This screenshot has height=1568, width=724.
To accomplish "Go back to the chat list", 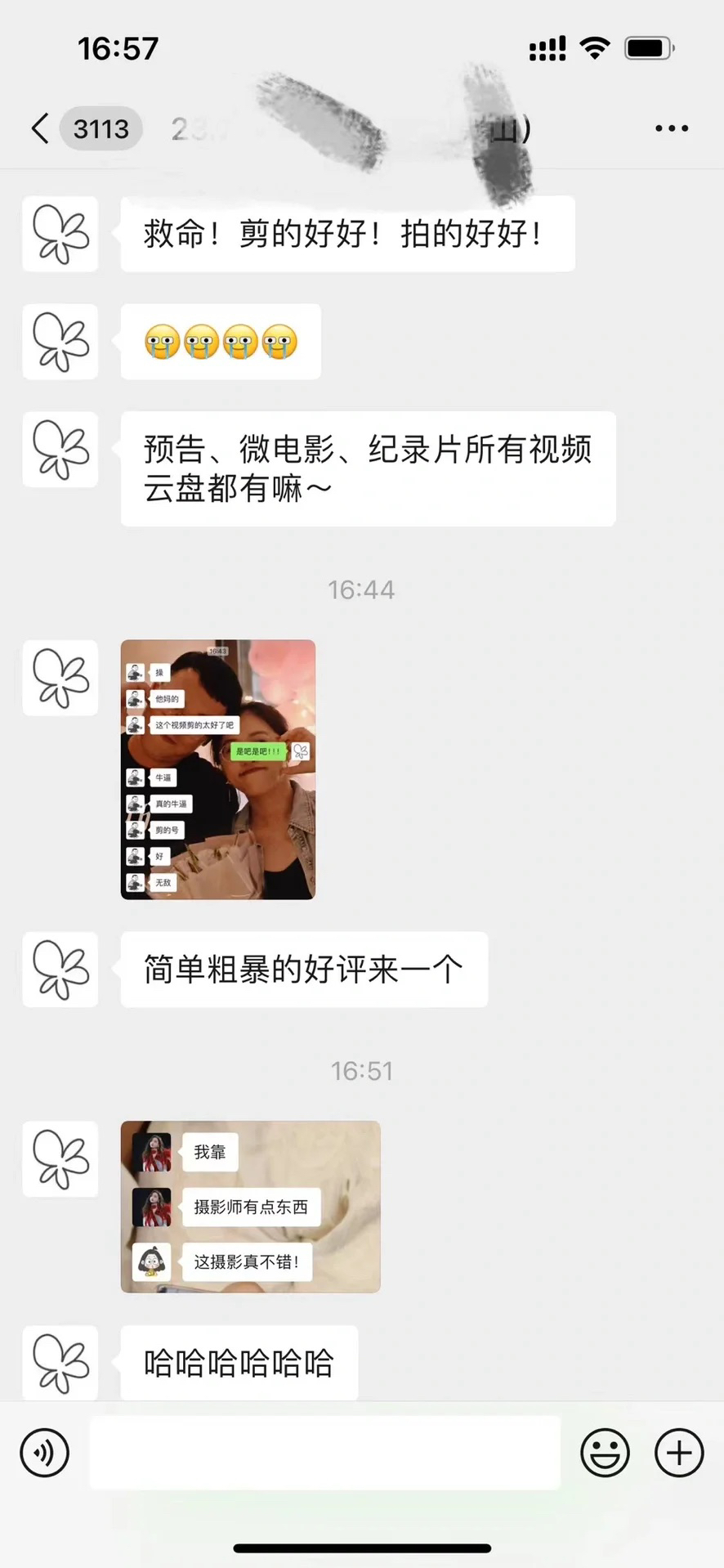I will coord(40,128).
